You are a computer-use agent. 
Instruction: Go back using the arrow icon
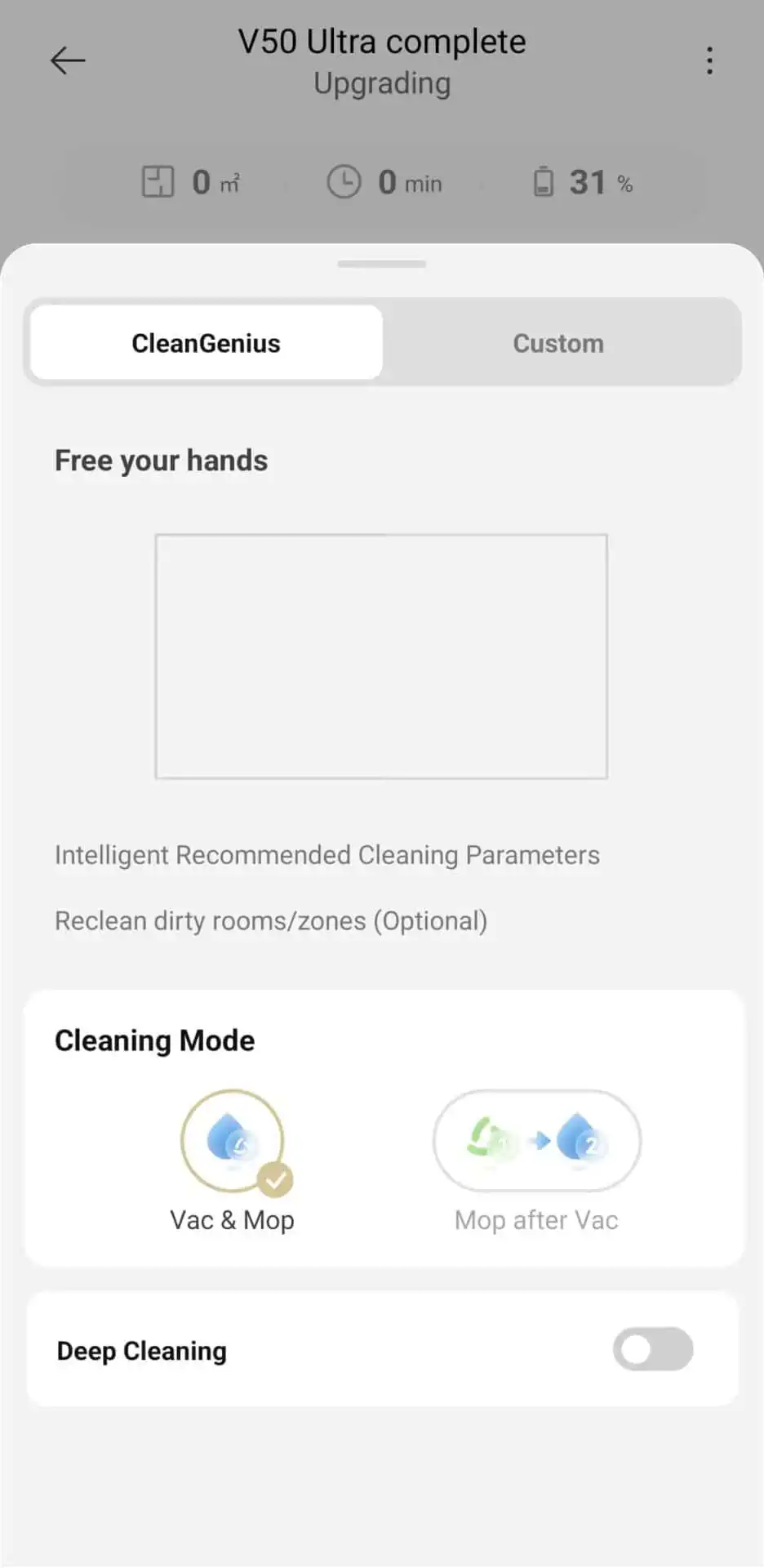pyautogui.click(x=68, y=60)
